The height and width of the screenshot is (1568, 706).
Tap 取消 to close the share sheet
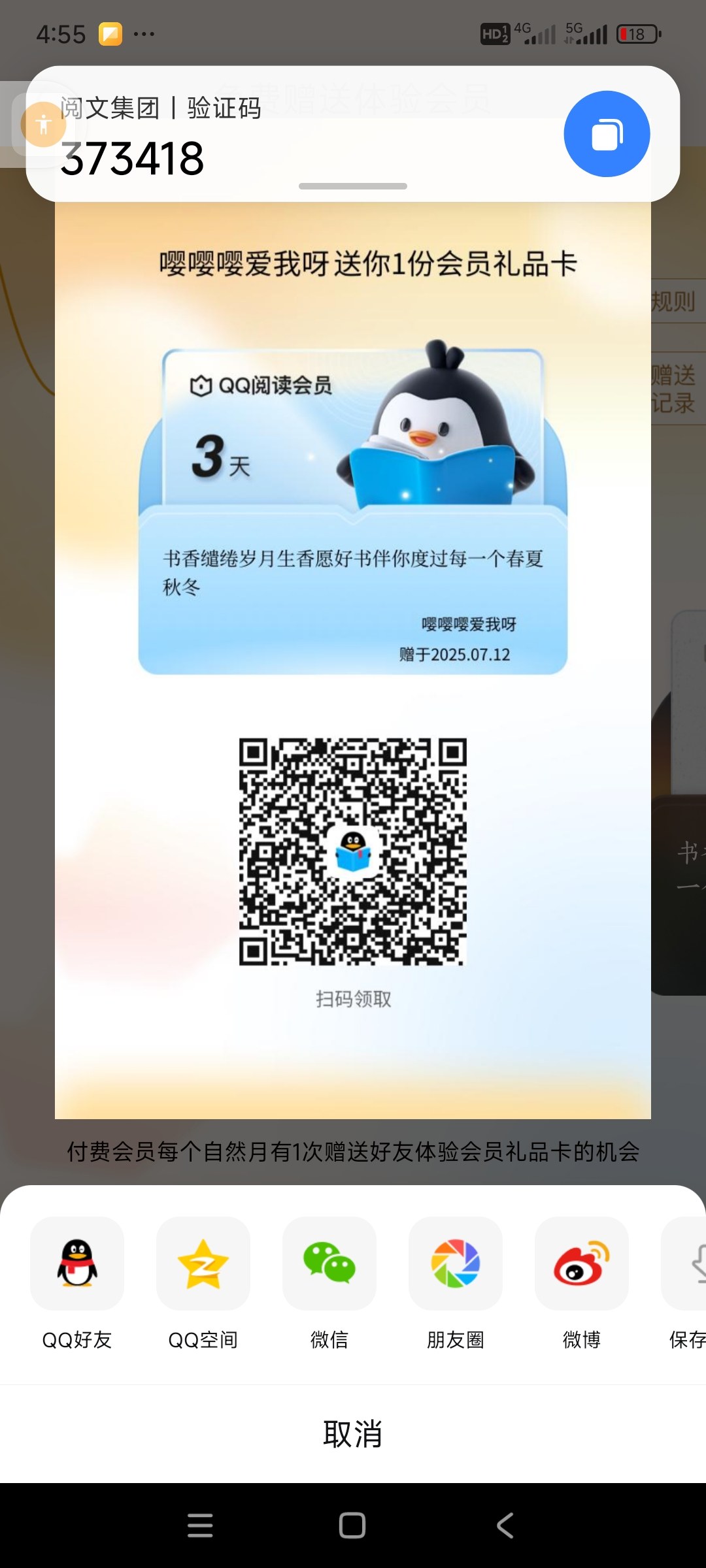pyautogui.click(x=353, y=1434)
